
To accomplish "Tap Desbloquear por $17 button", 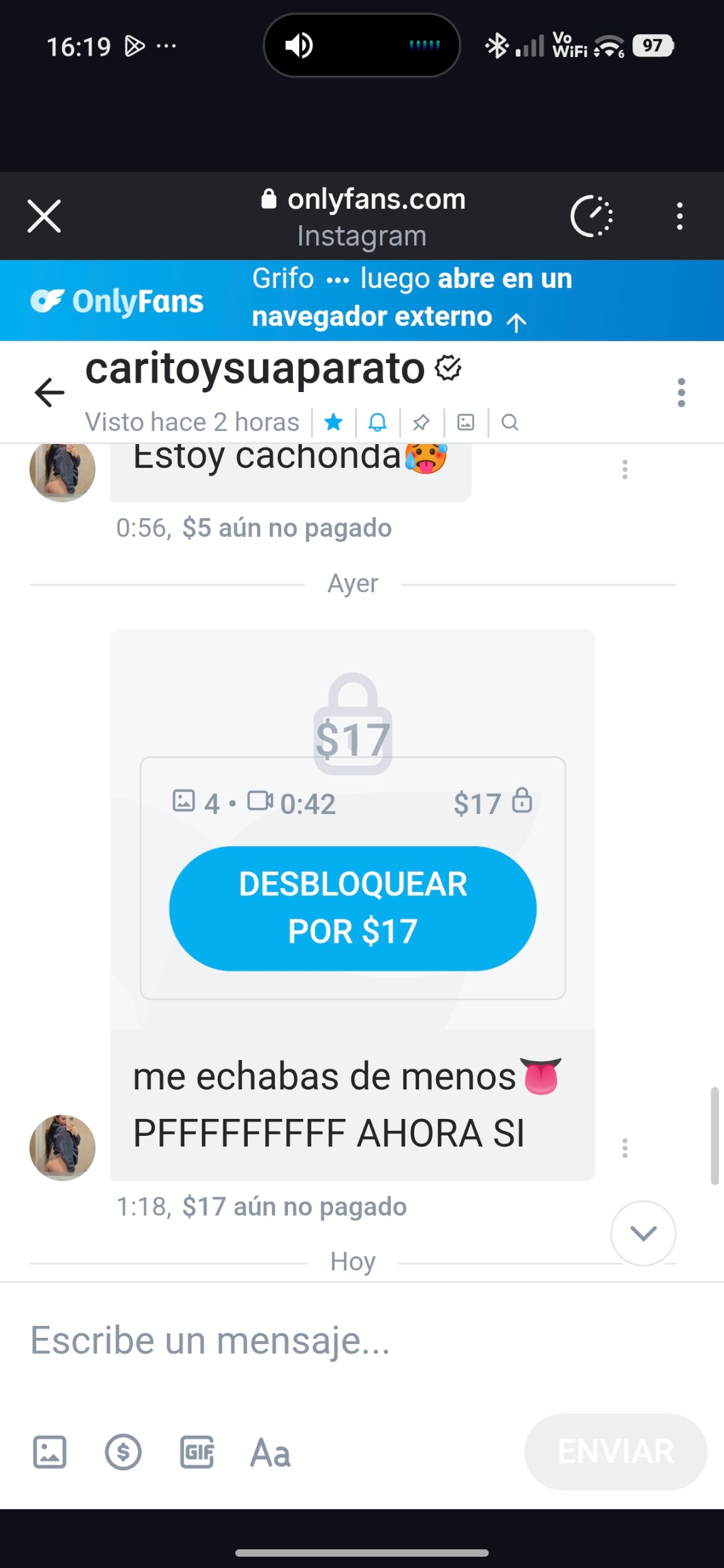I will pyautogui.click(x=353, y=908).
